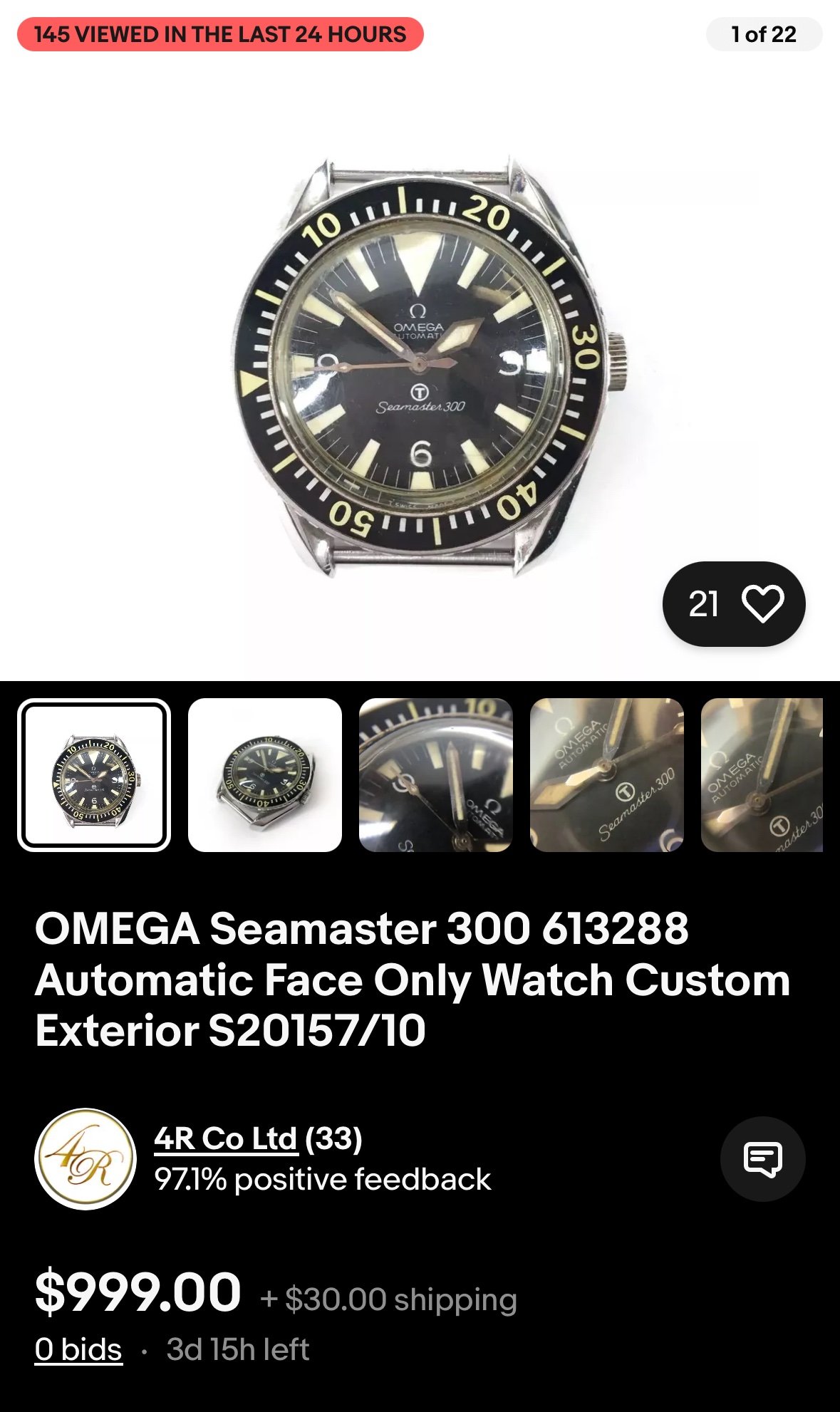Message the seller via the chat icon

coord(762,1159)
